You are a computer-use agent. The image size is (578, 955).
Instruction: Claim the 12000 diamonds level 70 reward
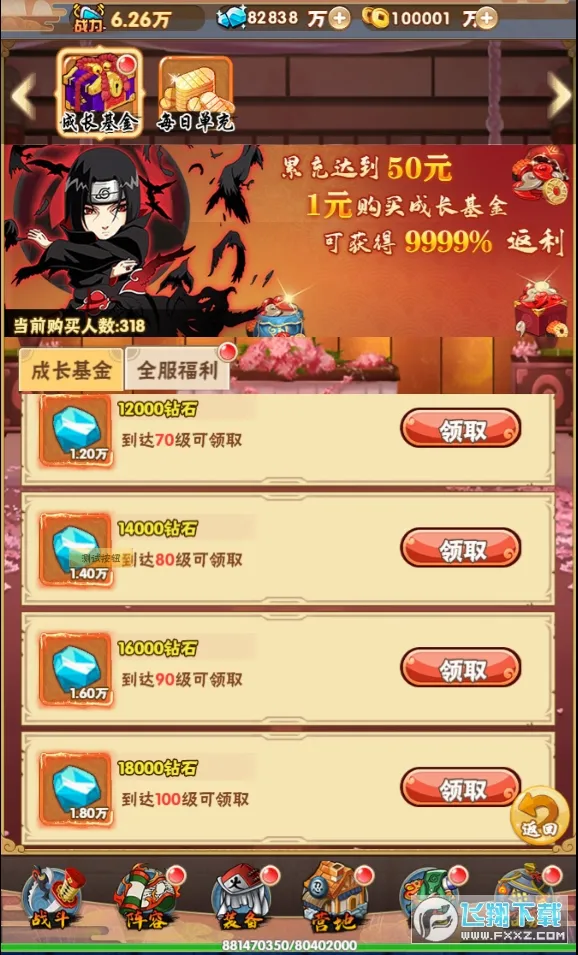click(460, 428)
